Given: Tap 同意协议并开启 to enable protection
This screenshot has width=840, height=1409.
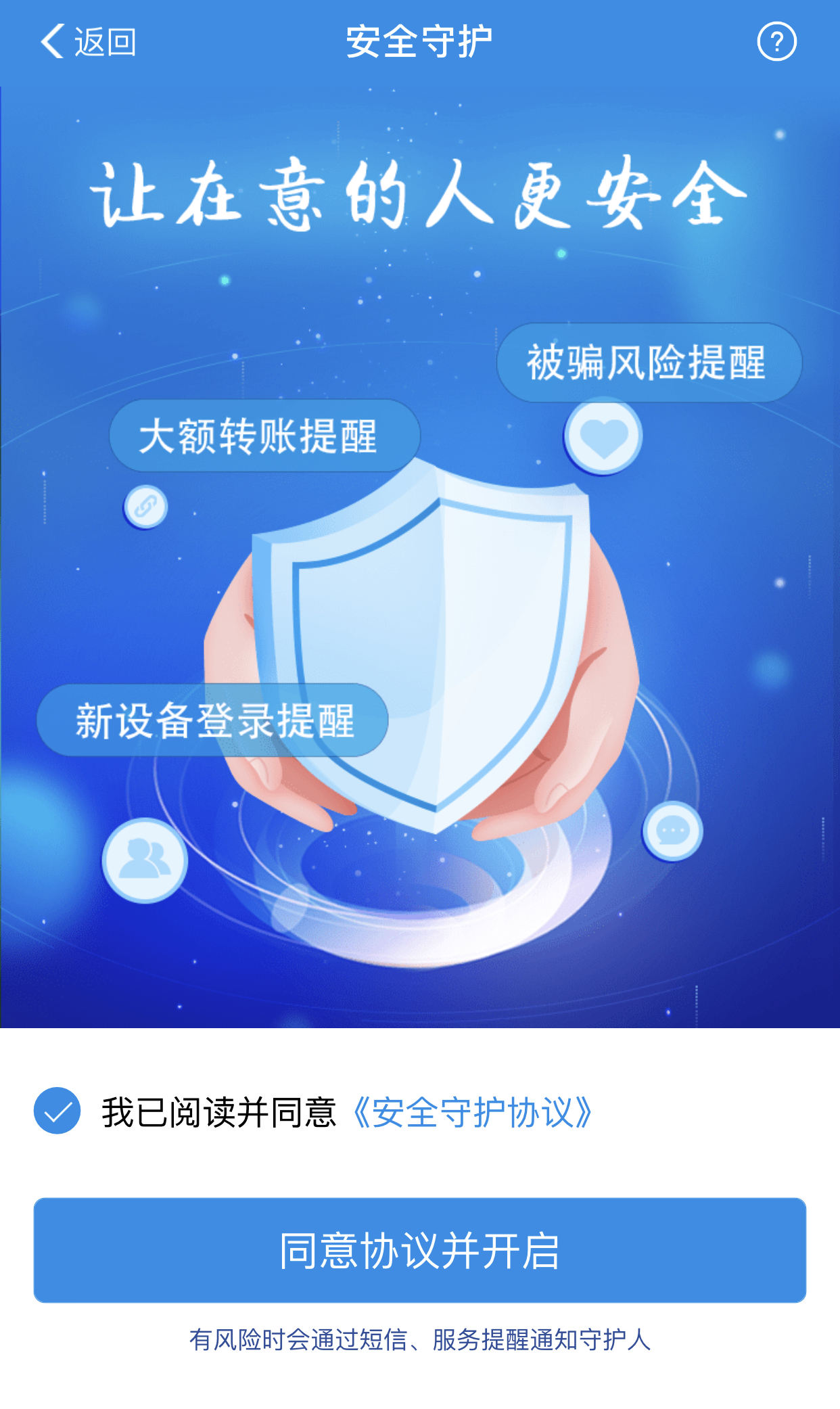Looking at the screenshot, I should (419, 1250).
